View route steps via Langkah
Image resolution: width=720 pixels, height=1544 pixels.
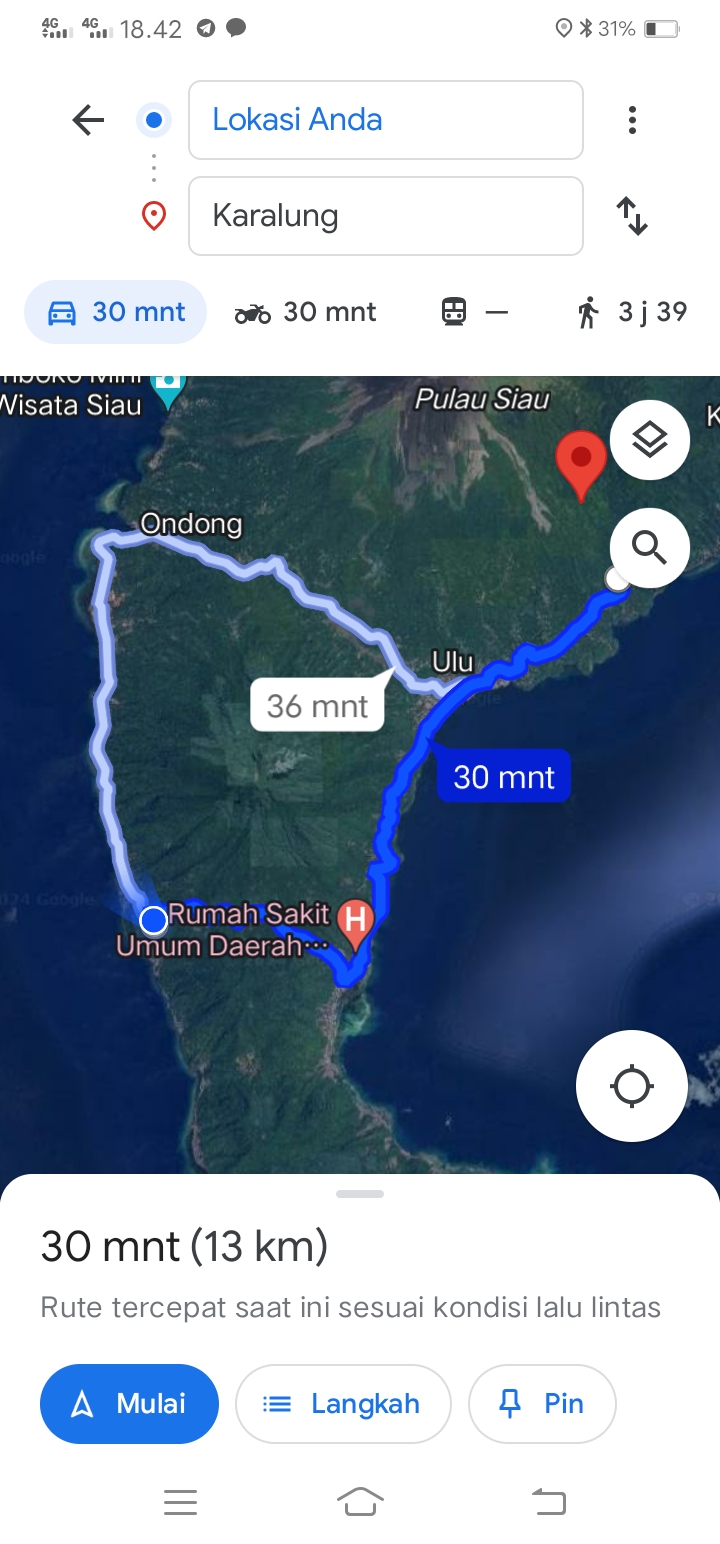click(343, 1404)
